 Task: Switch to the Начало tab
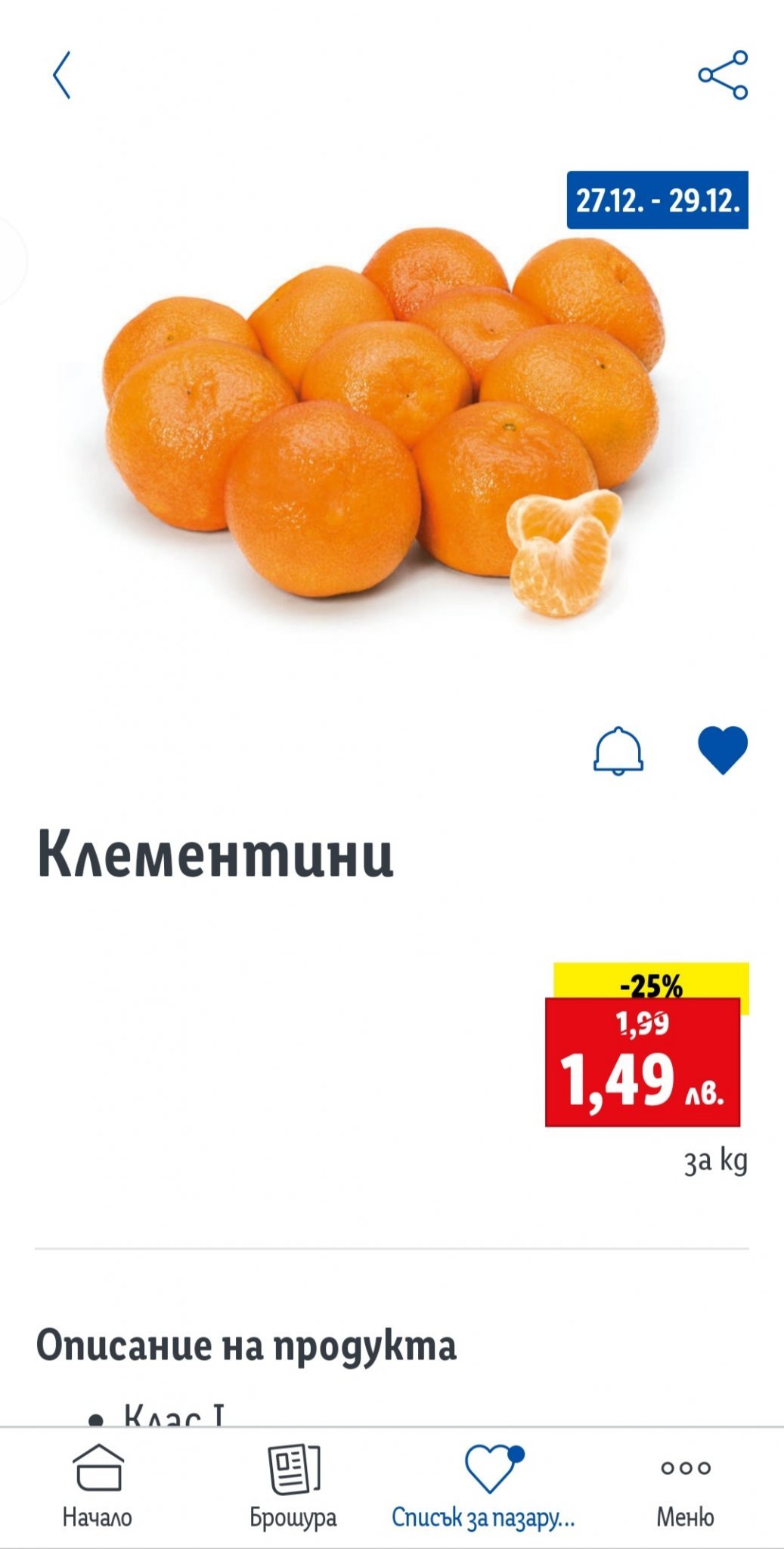click(x=98, y=1485)
